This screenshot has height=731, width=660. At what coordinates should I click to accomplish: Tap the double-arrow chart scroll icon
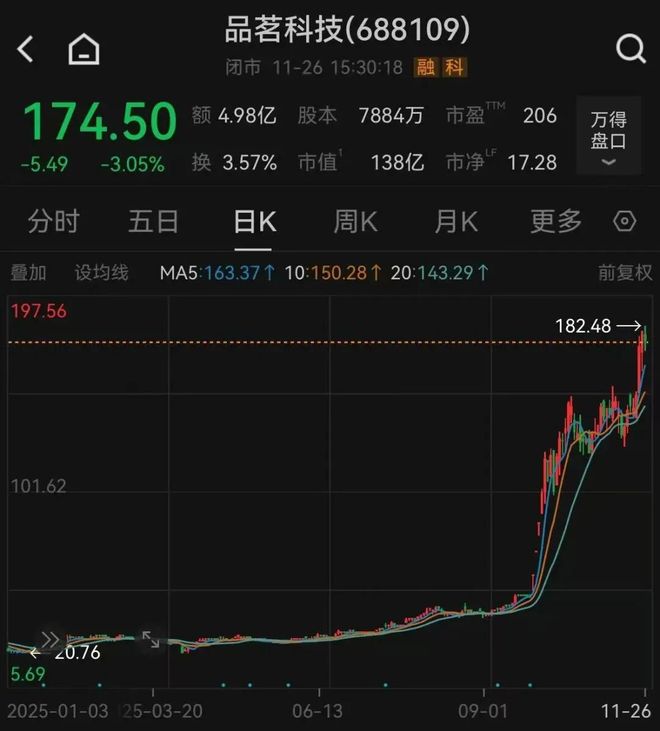(50, 639)
